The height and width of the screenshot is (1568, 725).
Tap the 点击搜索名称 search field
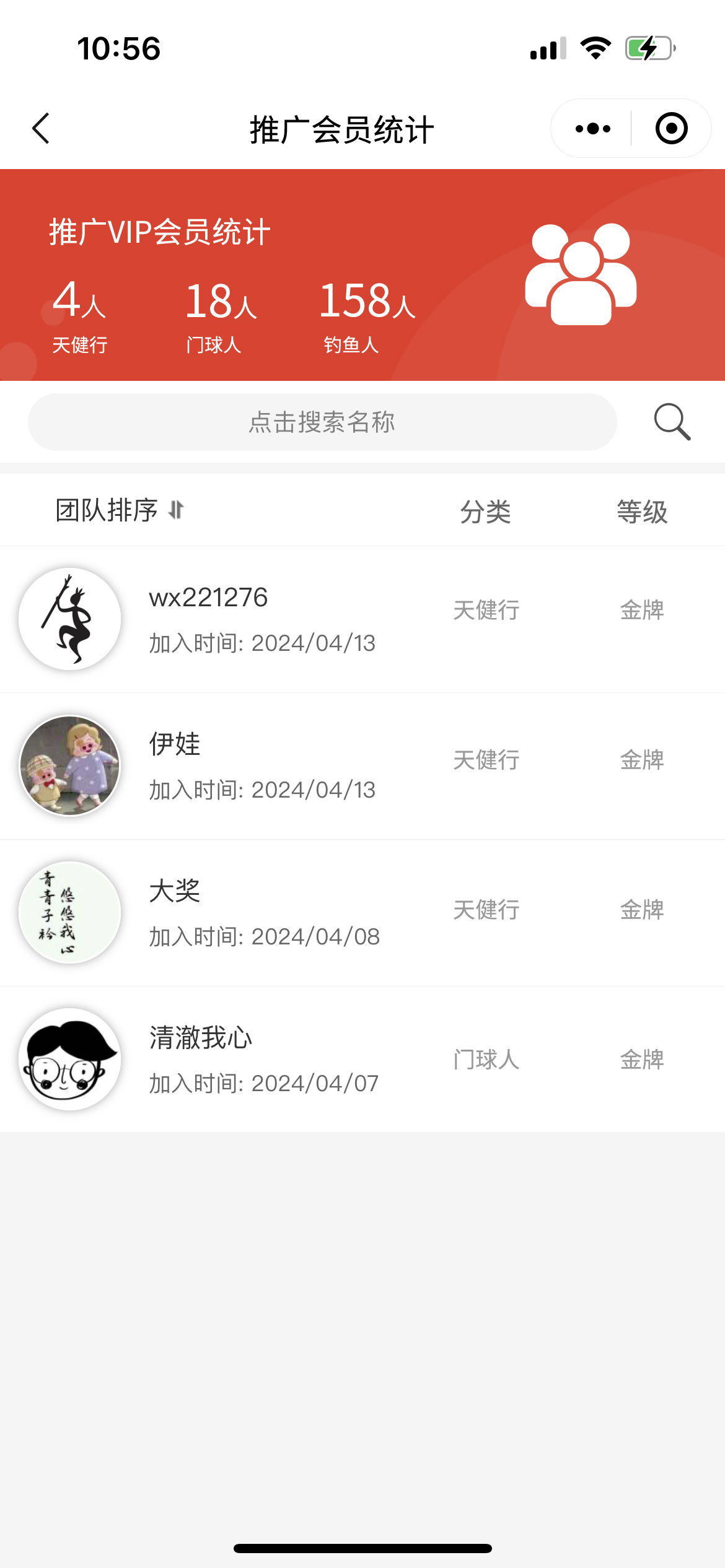tap(322, 422)
